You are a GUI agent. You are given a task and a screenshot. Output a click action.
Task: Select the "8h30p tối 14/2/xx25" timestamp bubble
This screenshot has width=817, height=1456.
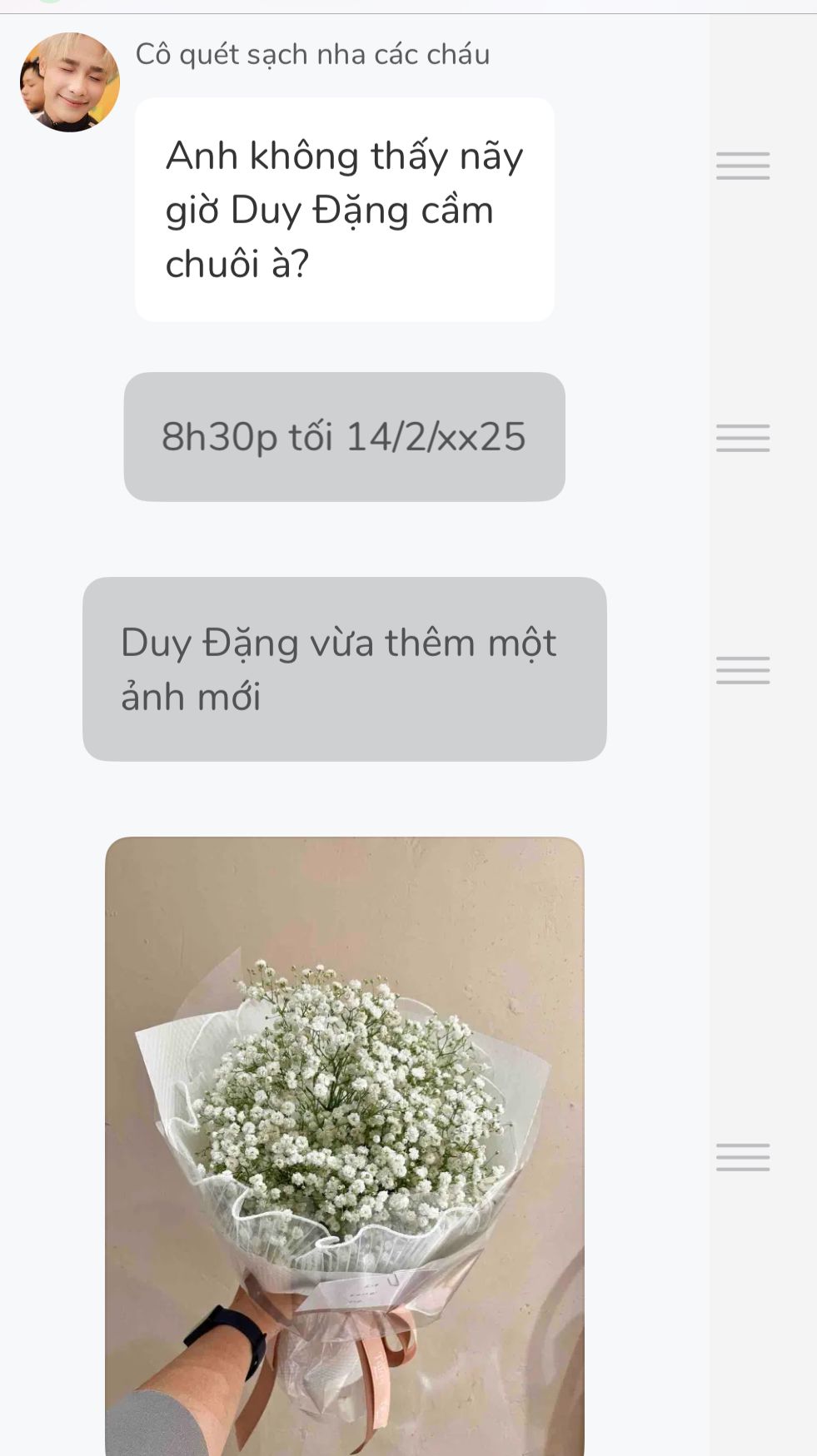[x=345, y=437]
